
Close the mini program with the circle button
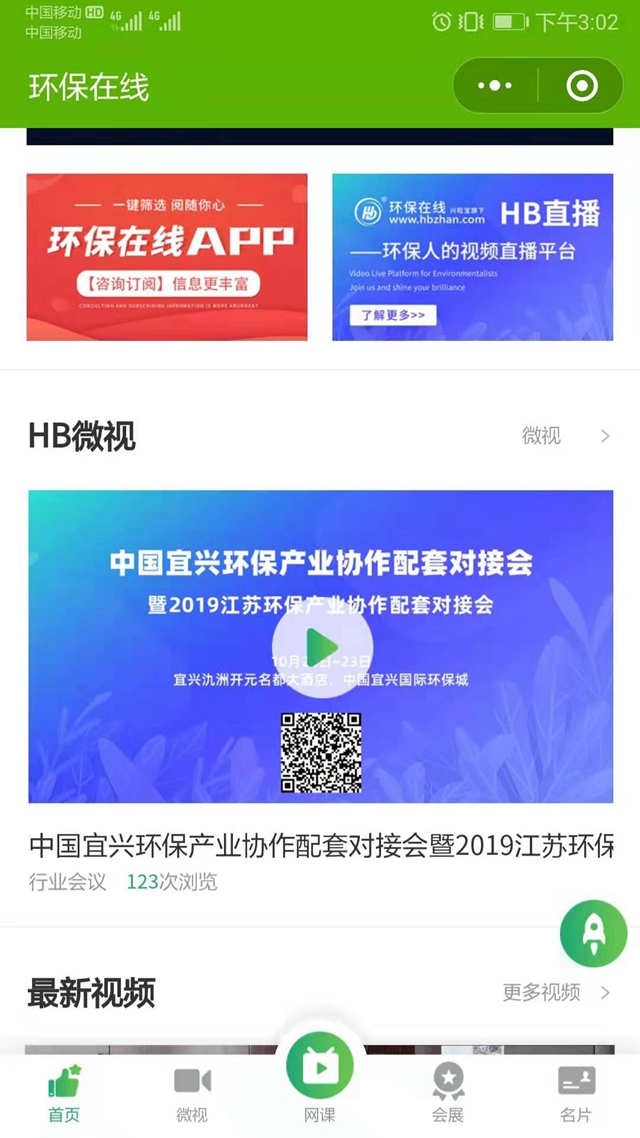(x=581, y=86)
